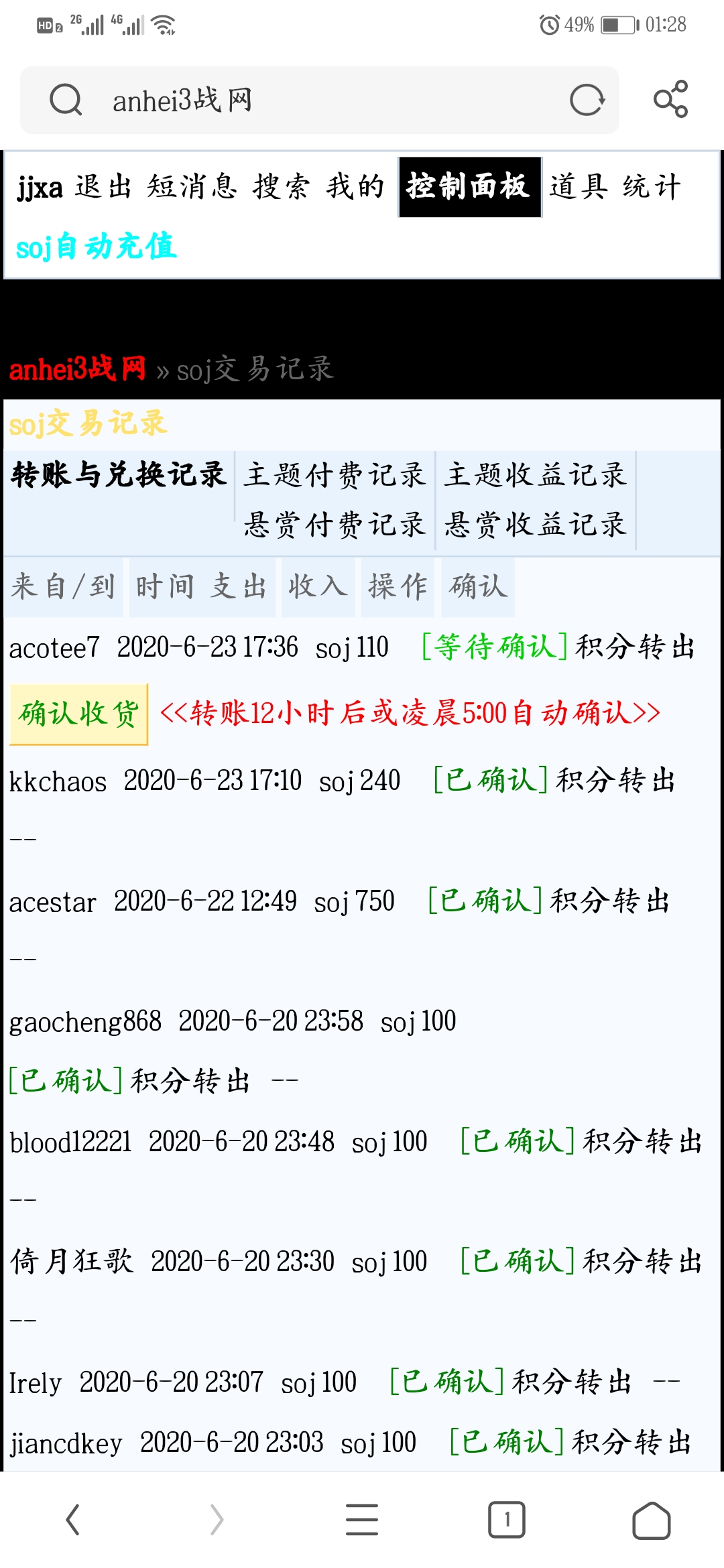Open the 我的 menu
This screenshot has height=1568, width=724.
tap(355, 187)
